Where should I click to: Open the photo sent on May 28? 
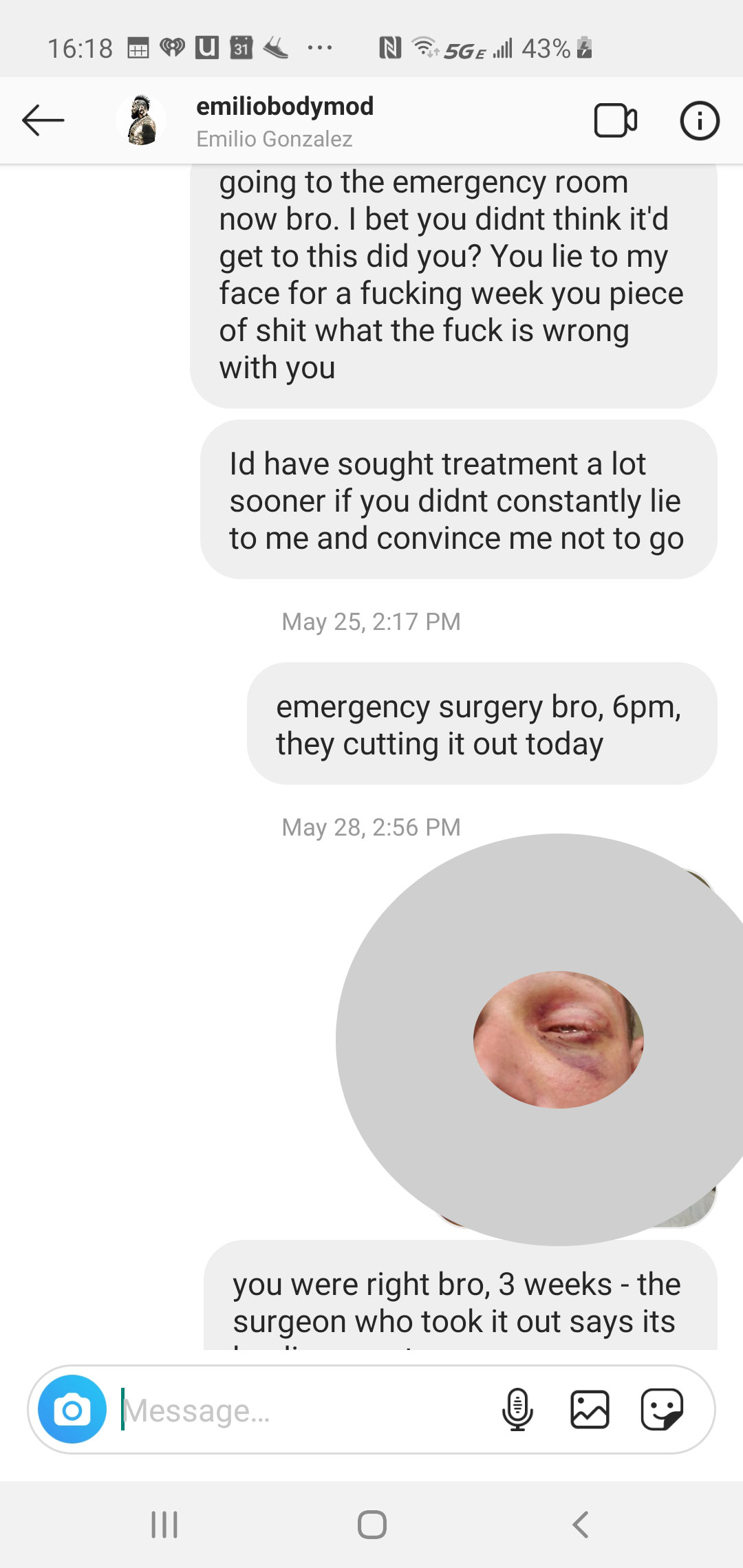coord(558,1039)
